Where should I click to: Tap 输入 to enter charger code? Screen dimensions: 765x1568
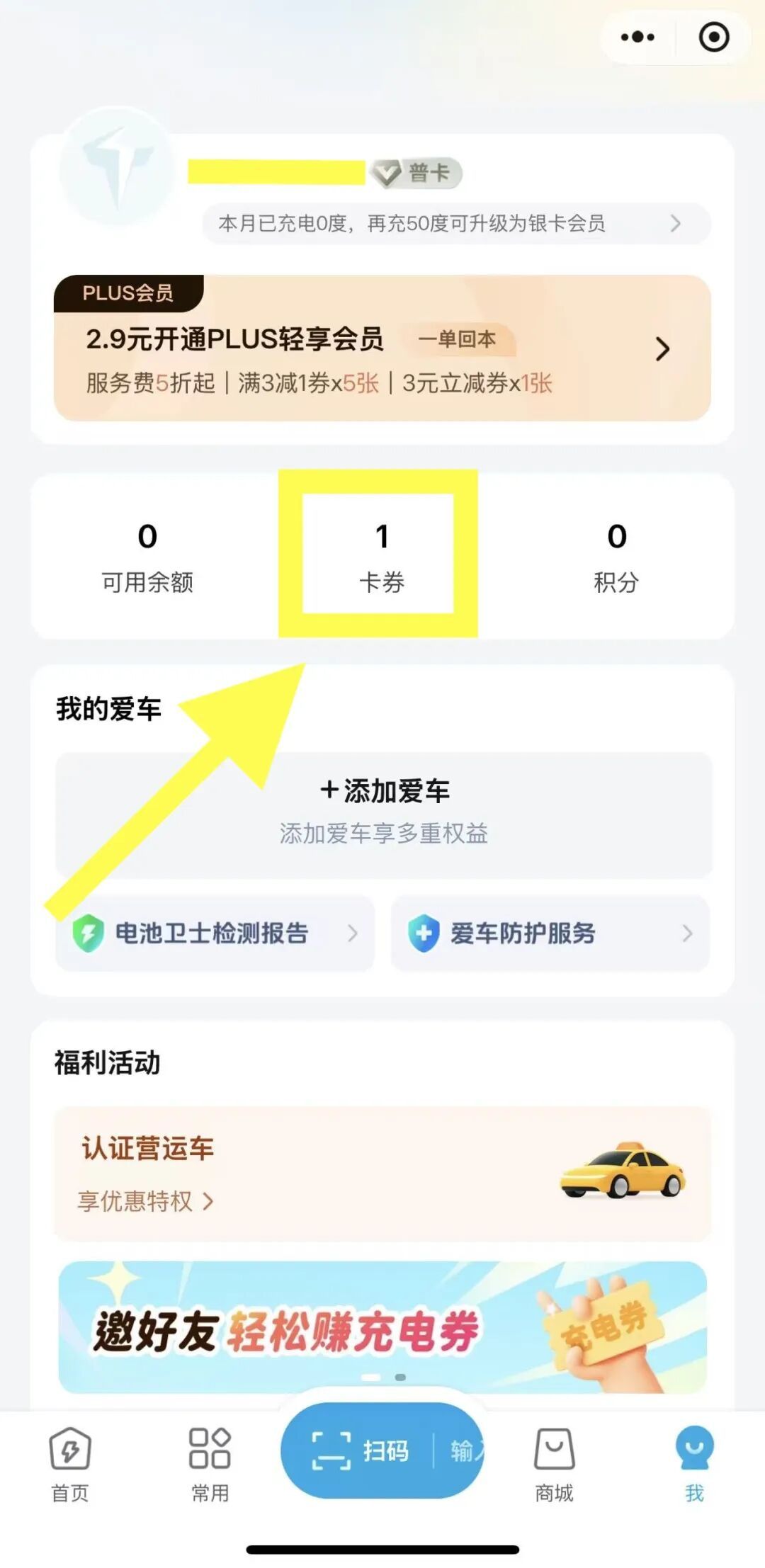click(464, 1451)
